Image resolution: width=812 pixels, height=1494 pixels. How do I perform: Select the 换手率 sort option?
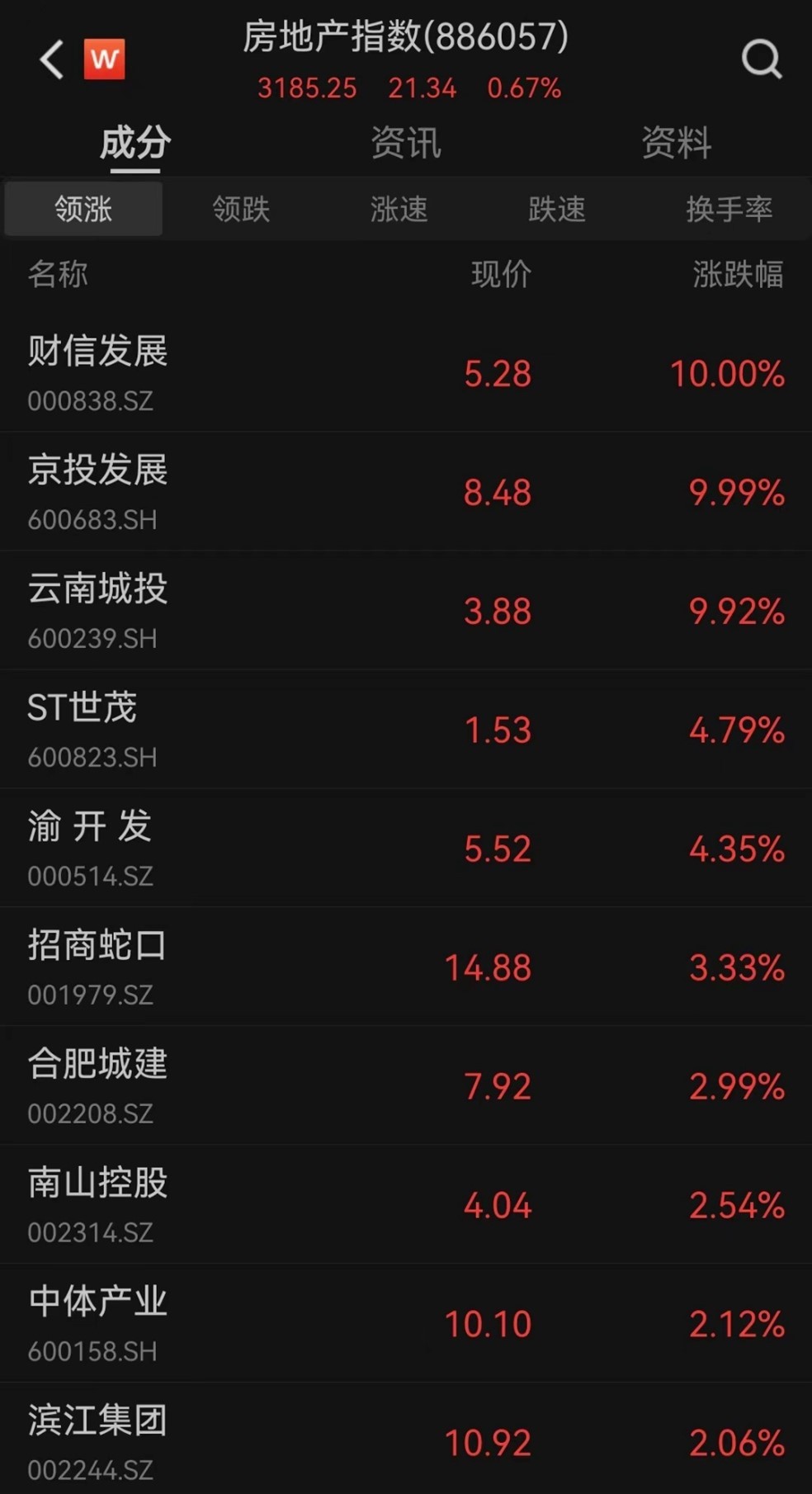(729, 210)
